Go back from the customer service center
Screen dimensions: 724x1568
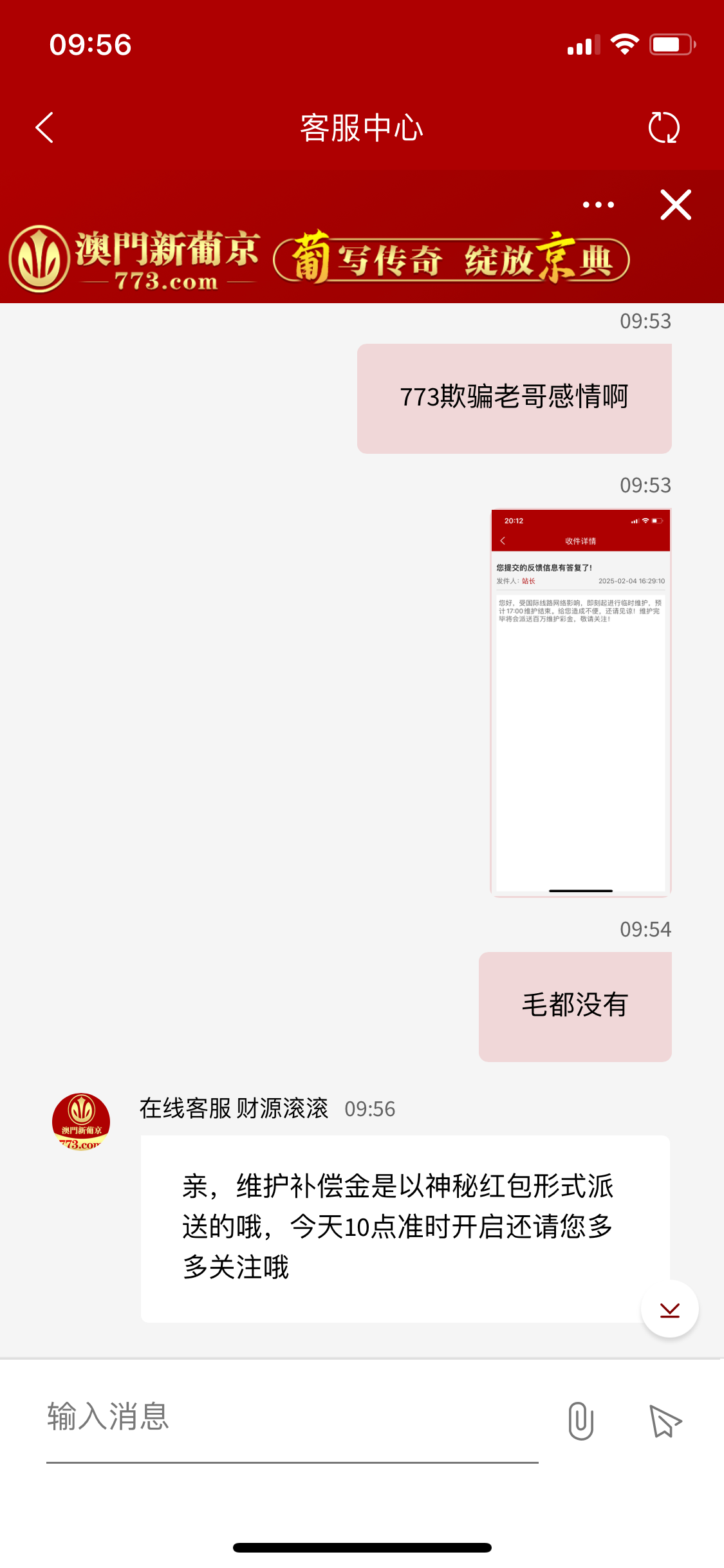pos(44,127)
